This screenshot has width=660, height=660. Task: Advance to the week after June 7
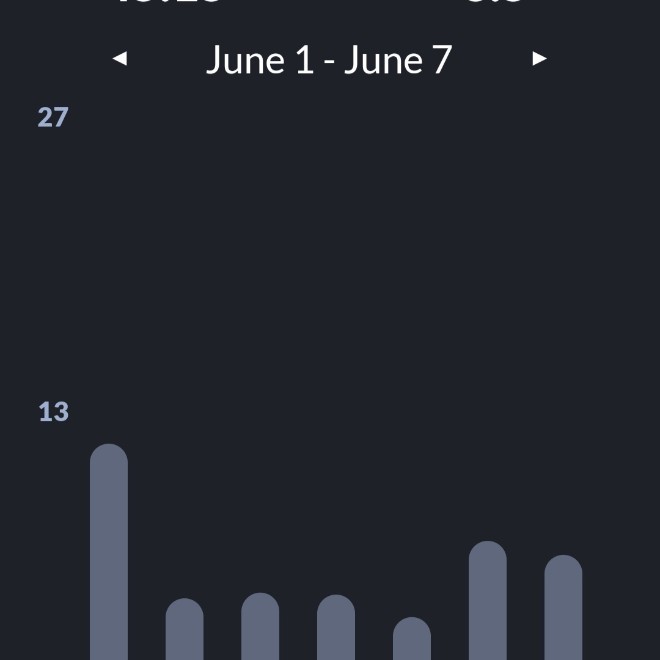539,59
